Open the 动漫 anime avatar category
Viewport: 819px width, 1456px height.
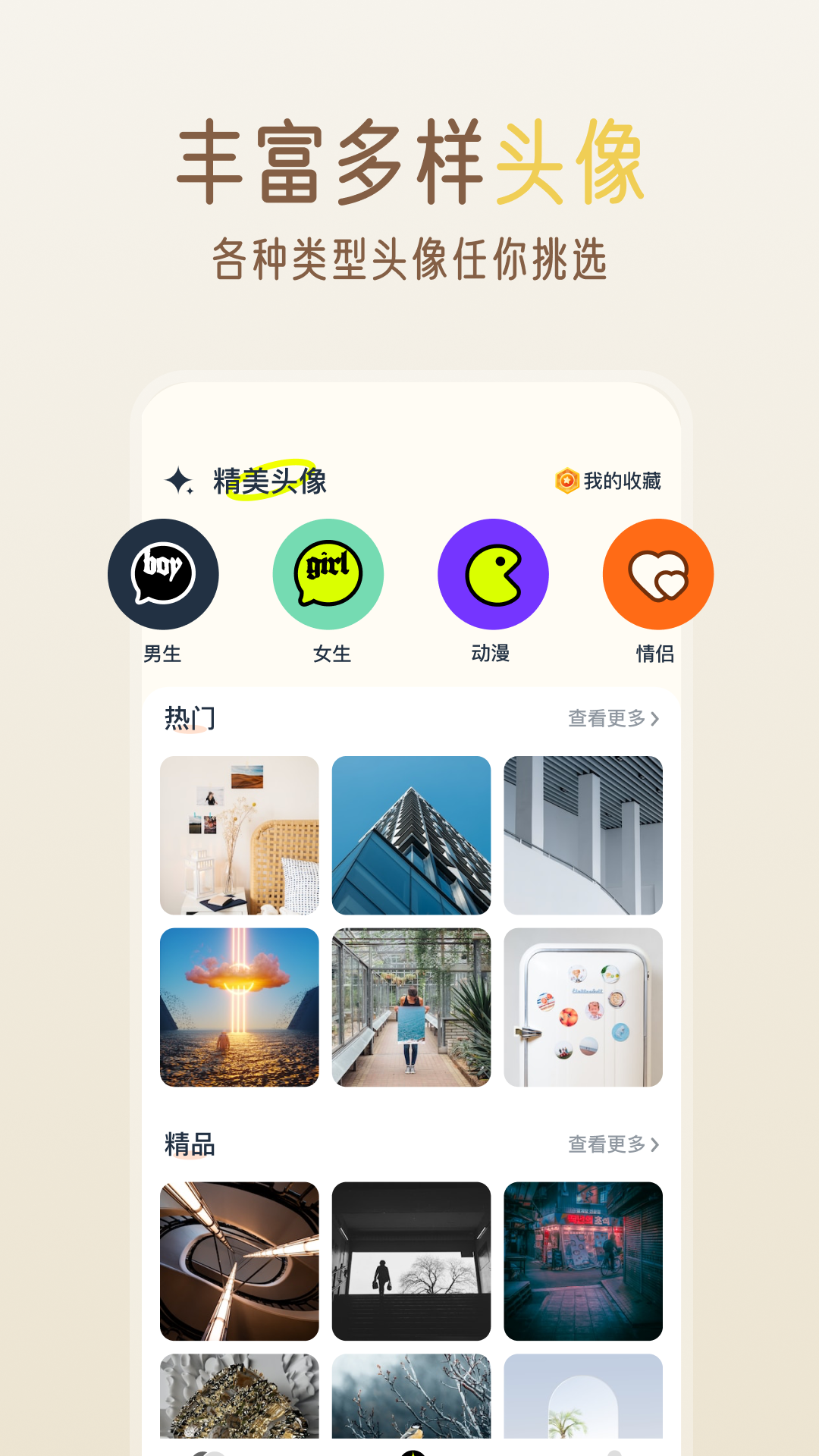[x=494, y=575]
